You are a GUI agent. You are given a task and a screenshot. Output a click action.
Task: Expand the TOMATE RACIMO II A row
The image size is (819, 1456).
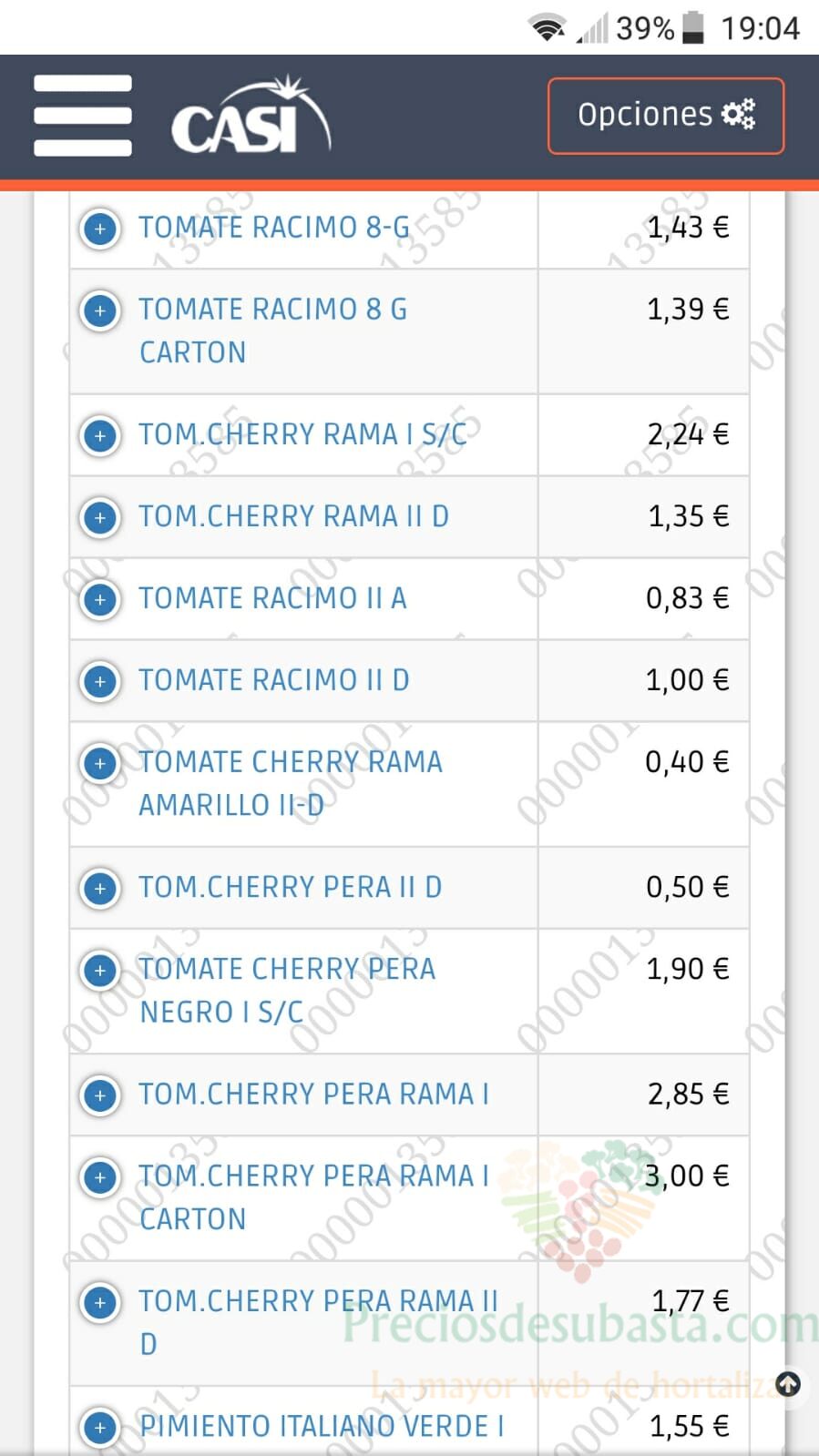point(100,599)
